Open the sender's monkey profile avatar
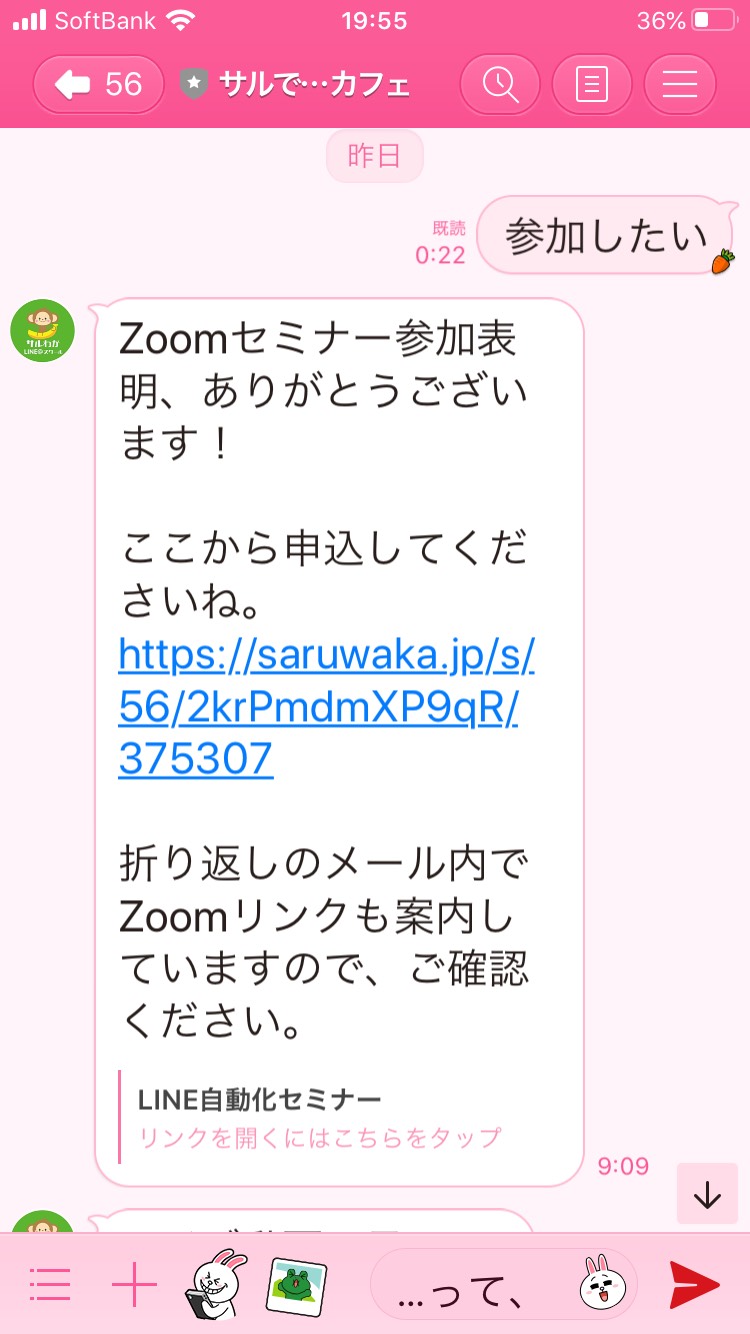Viewport: 750px width, 1334px height. [42, 331]
